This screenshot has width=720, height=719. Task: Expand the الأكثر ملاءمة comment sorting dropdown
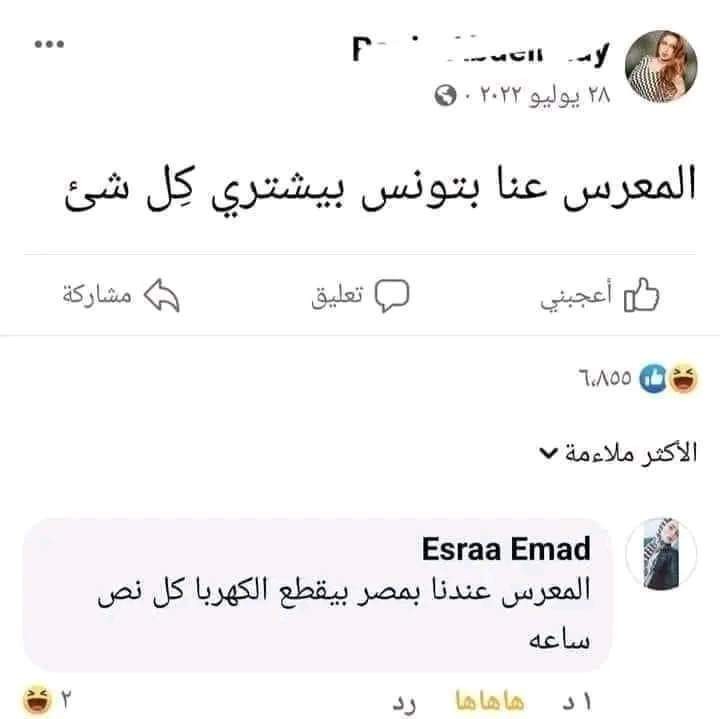[x=617, y=452]
